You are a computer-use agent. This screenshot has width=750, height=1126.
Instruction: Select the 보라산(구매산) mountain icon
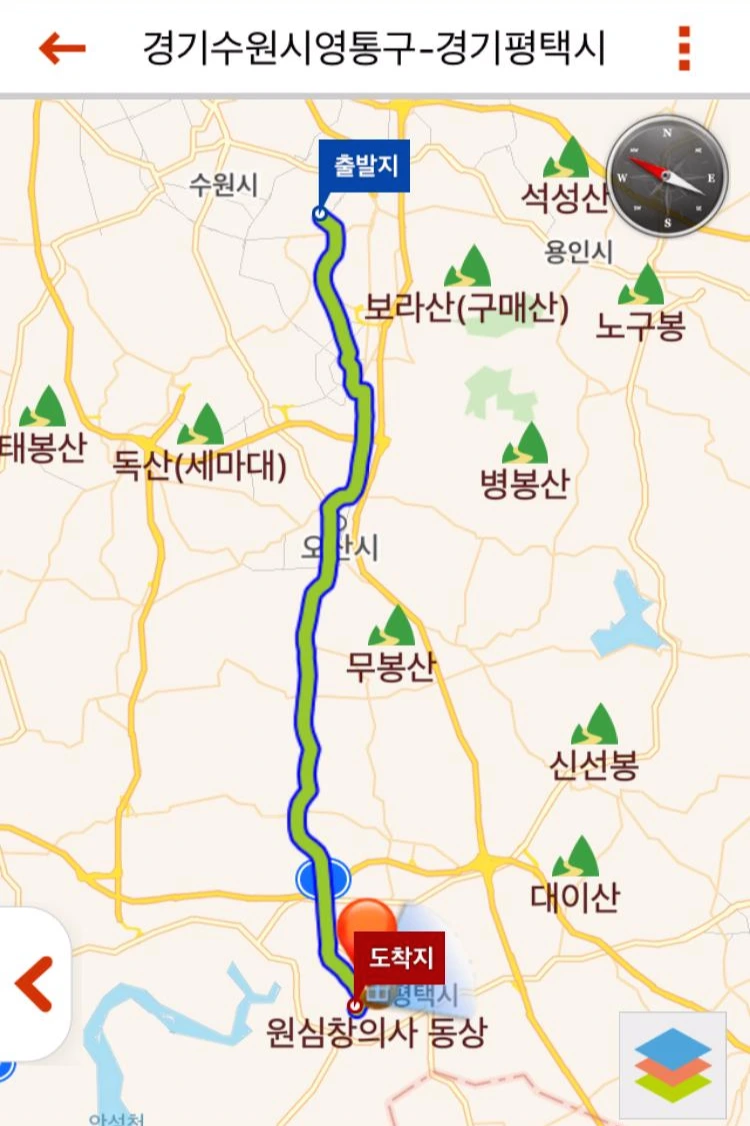tap(468, 267)
